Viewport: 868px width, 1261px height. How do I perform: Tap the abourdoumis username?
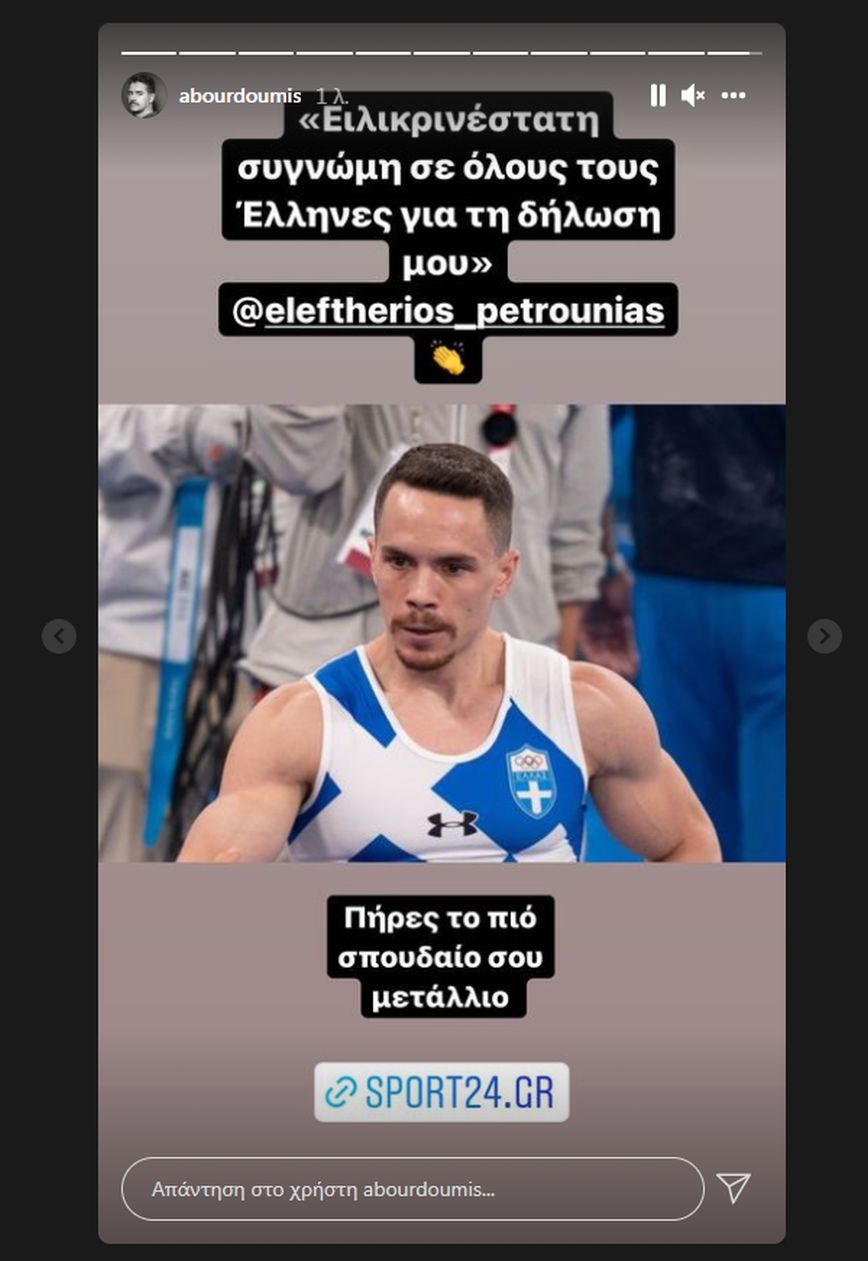pyautogui.click(x=240, y=96)
